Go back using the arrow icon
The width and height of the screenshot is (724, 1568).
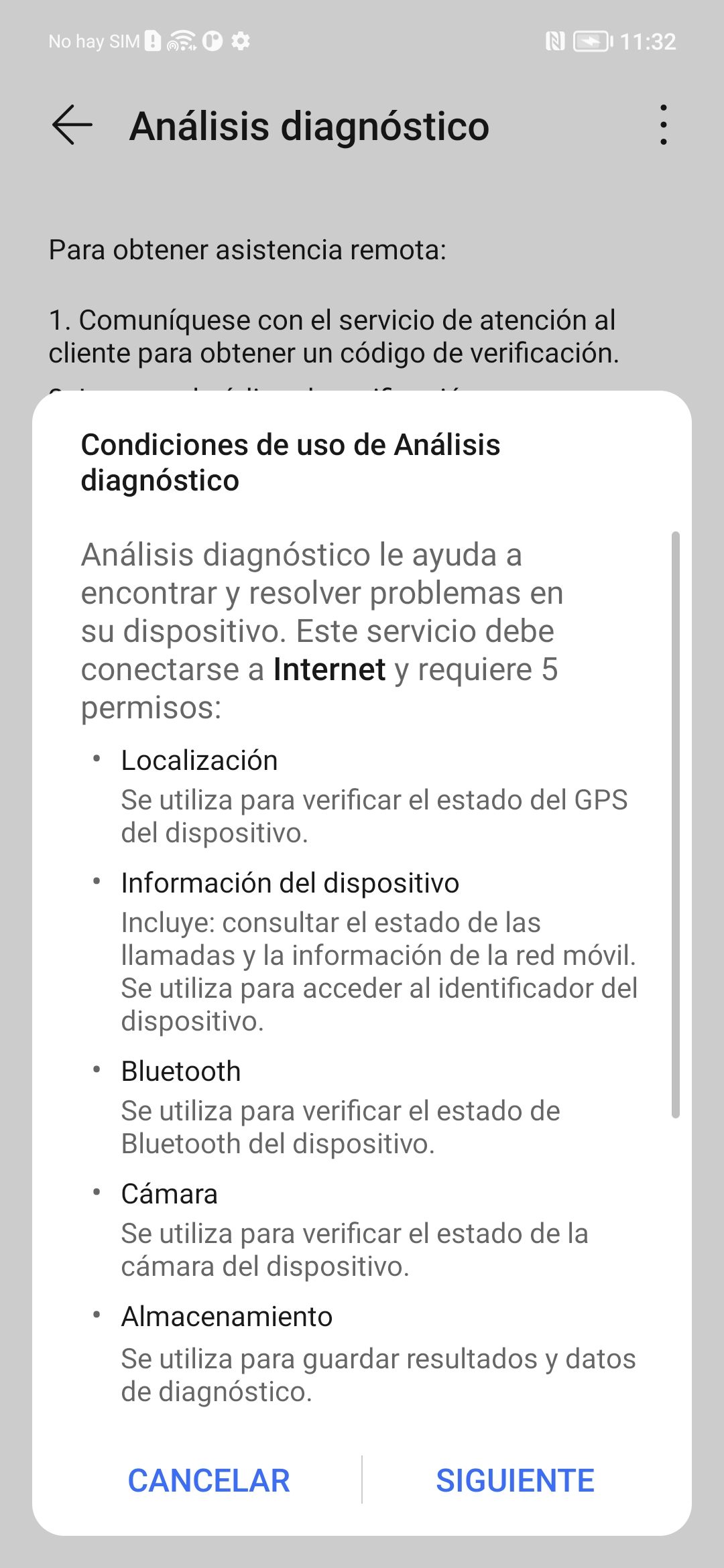[72, 125]
